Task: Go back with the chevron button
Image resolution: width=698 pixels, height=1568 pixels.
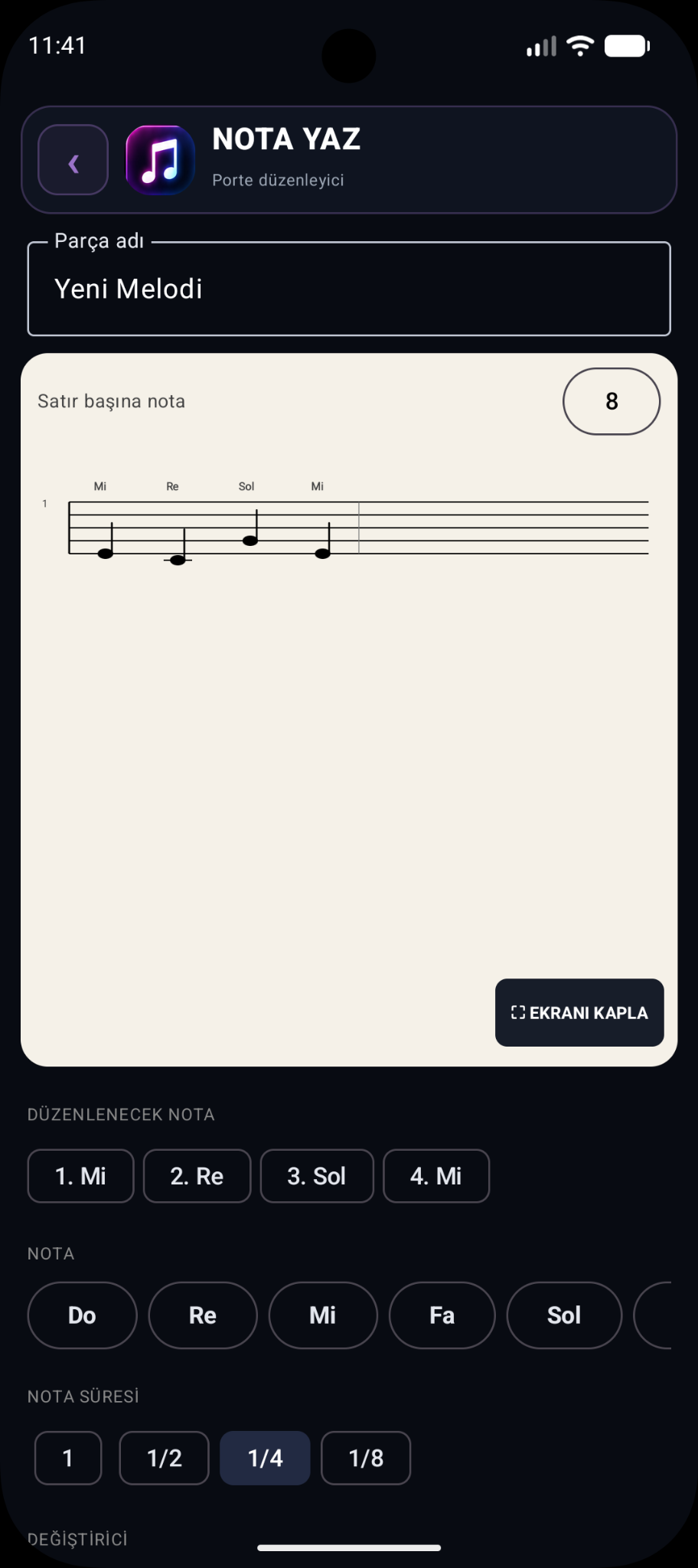Action: 73,160
